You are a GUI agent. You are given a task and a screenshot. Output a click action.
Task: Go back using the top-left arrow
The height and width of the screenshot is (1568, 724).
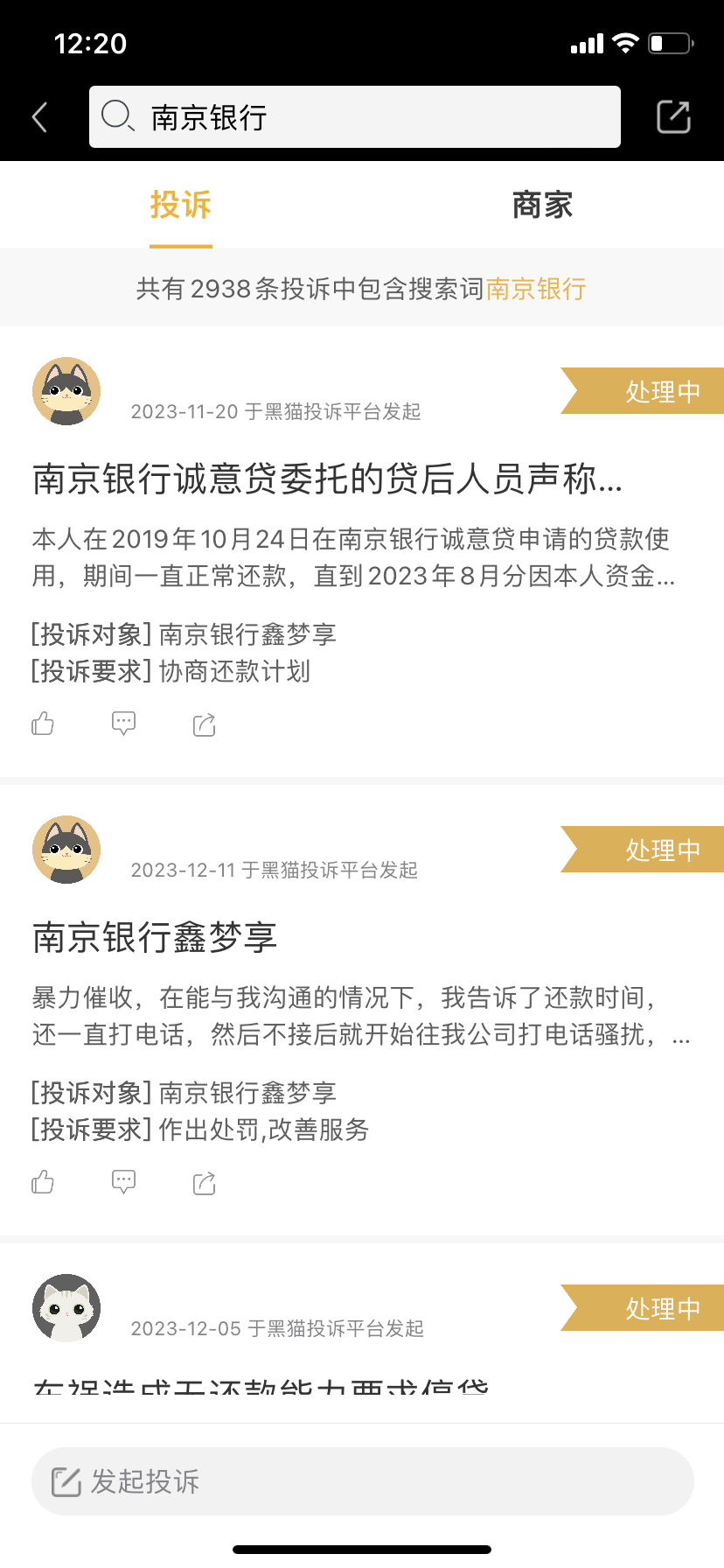pos(40,117)
